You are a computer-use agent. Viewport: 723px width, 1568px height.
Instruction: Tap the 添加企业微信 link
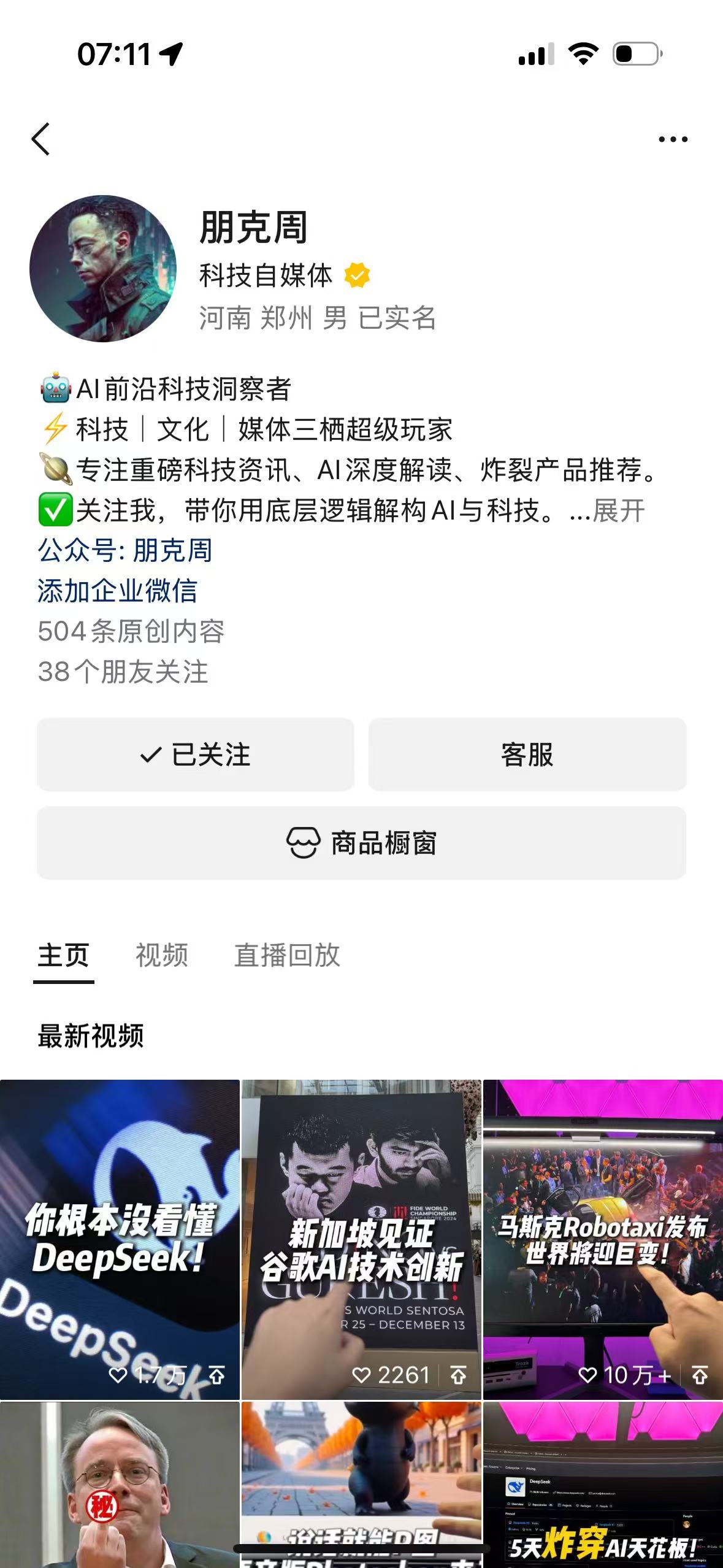[118, 591]
